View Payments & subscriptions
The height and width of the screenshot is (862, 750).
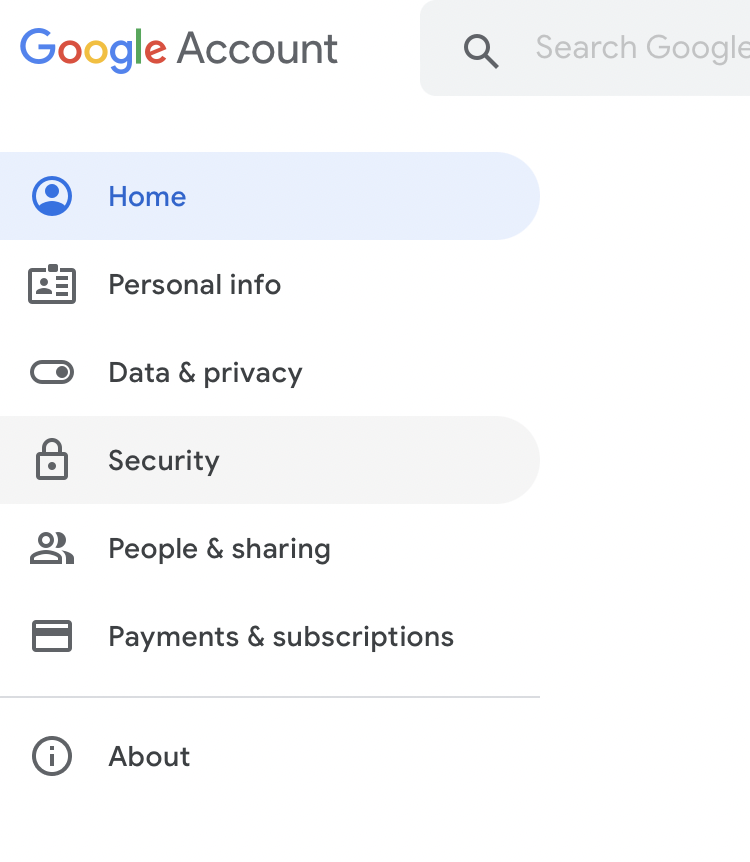click(280, 637)
